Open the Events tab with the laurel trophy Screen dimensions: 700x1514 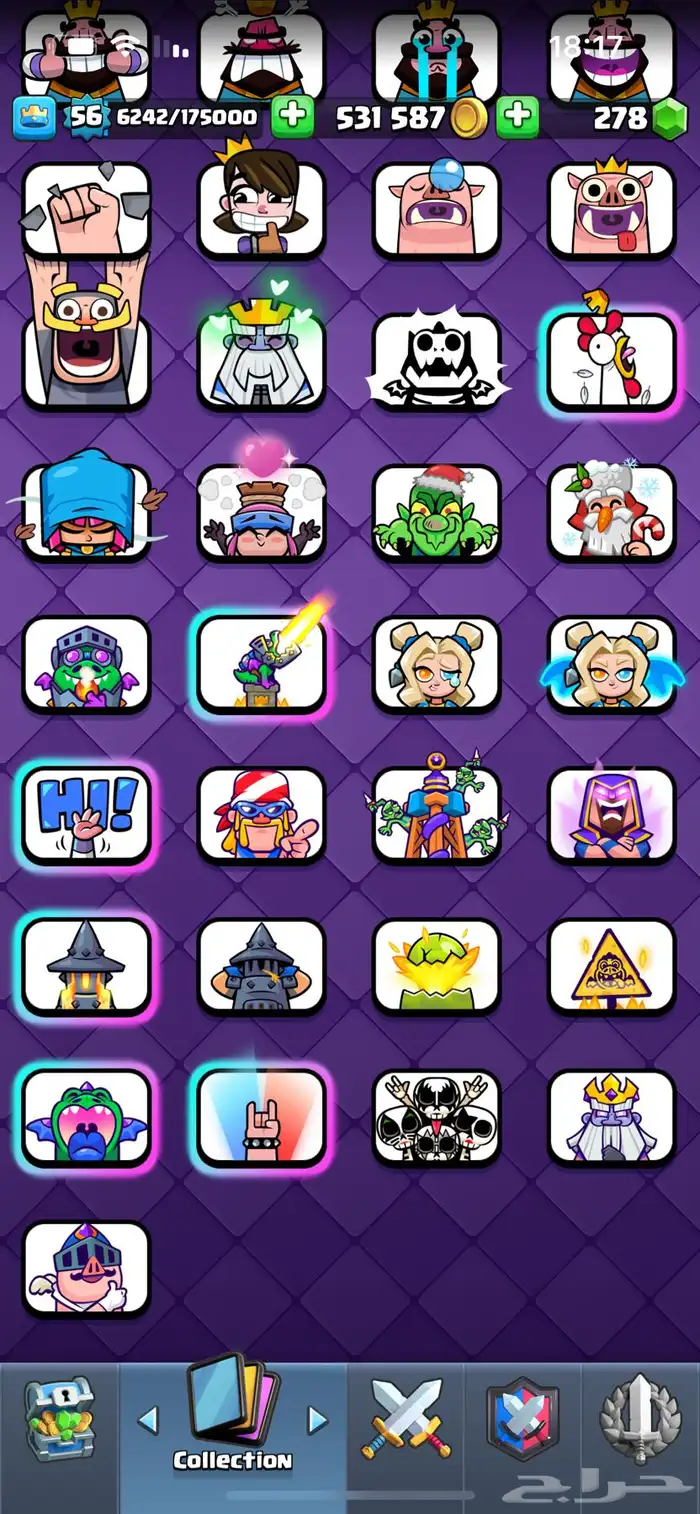coord(640,1419)
